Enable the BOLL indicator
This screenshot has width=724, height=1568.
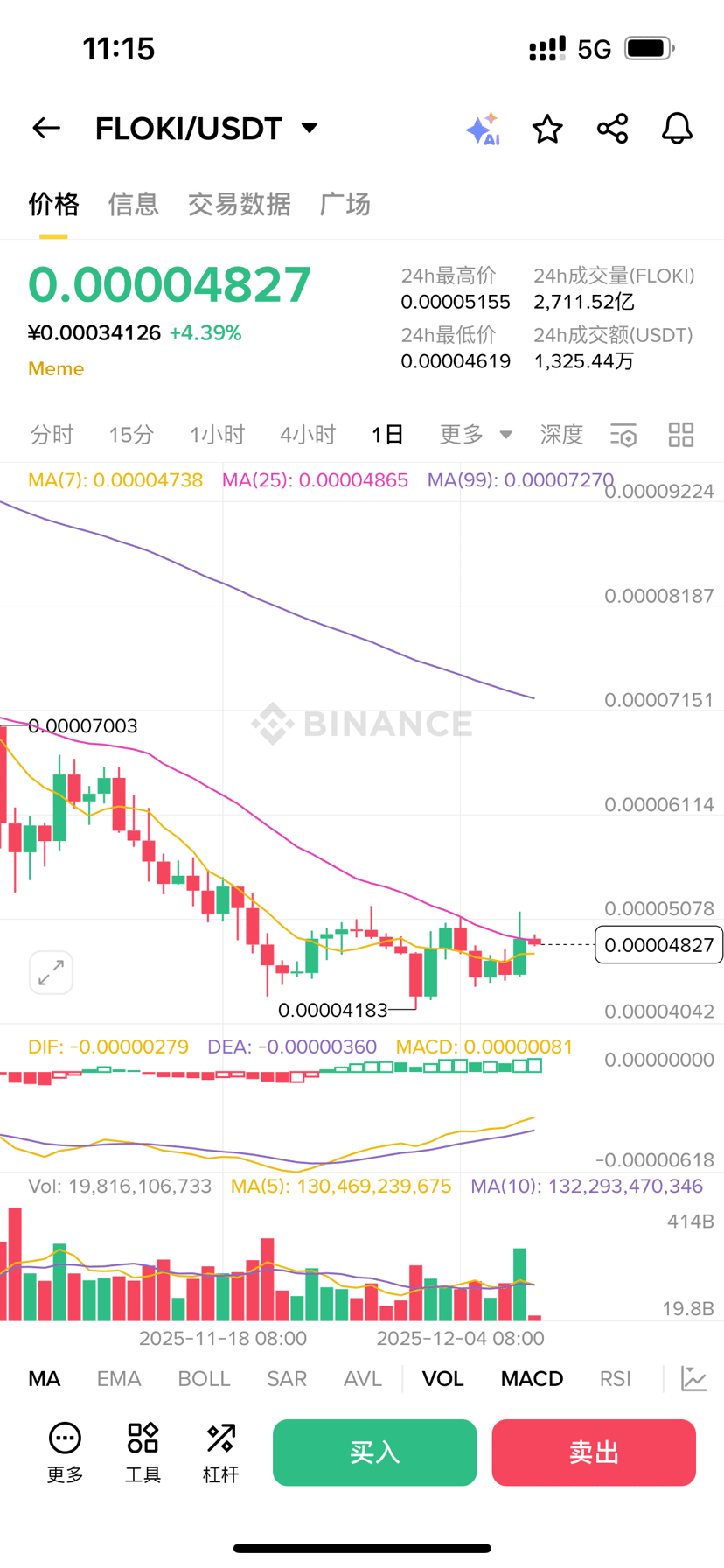(x=204, y=1379)
